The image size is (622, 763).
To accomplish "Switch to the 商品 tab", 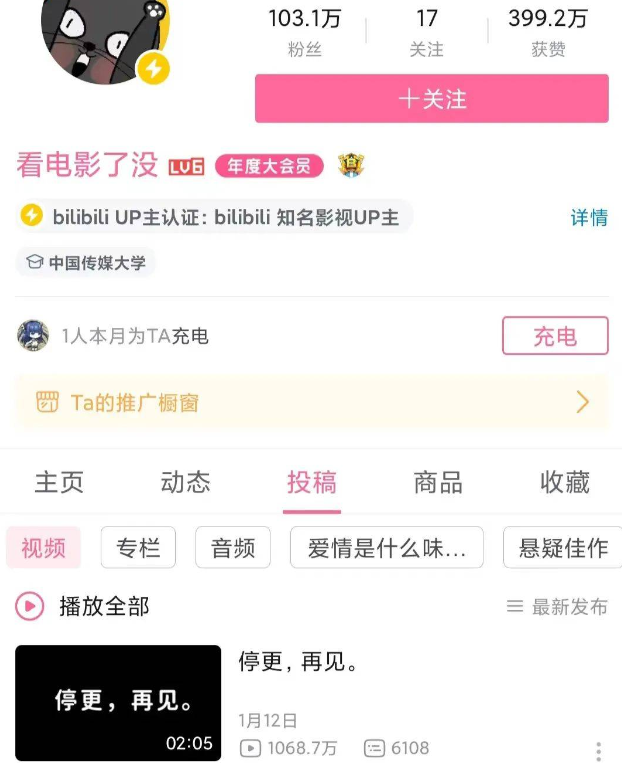I will coord(438,483).
